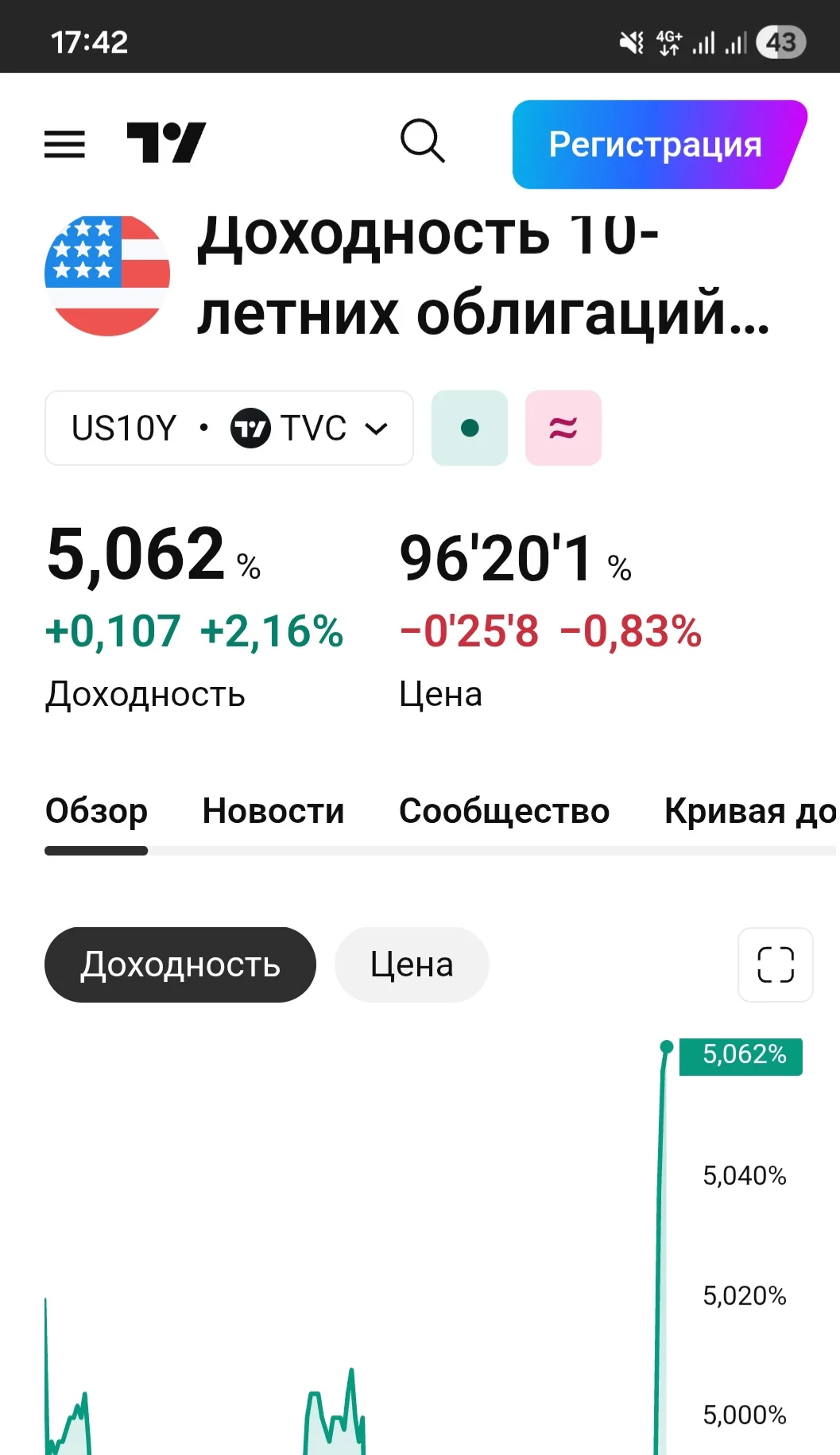Screen dimensions: 840x1455
Task: Tap the Регистрация button
Action: pyautogui.click(x=660, y=145)
